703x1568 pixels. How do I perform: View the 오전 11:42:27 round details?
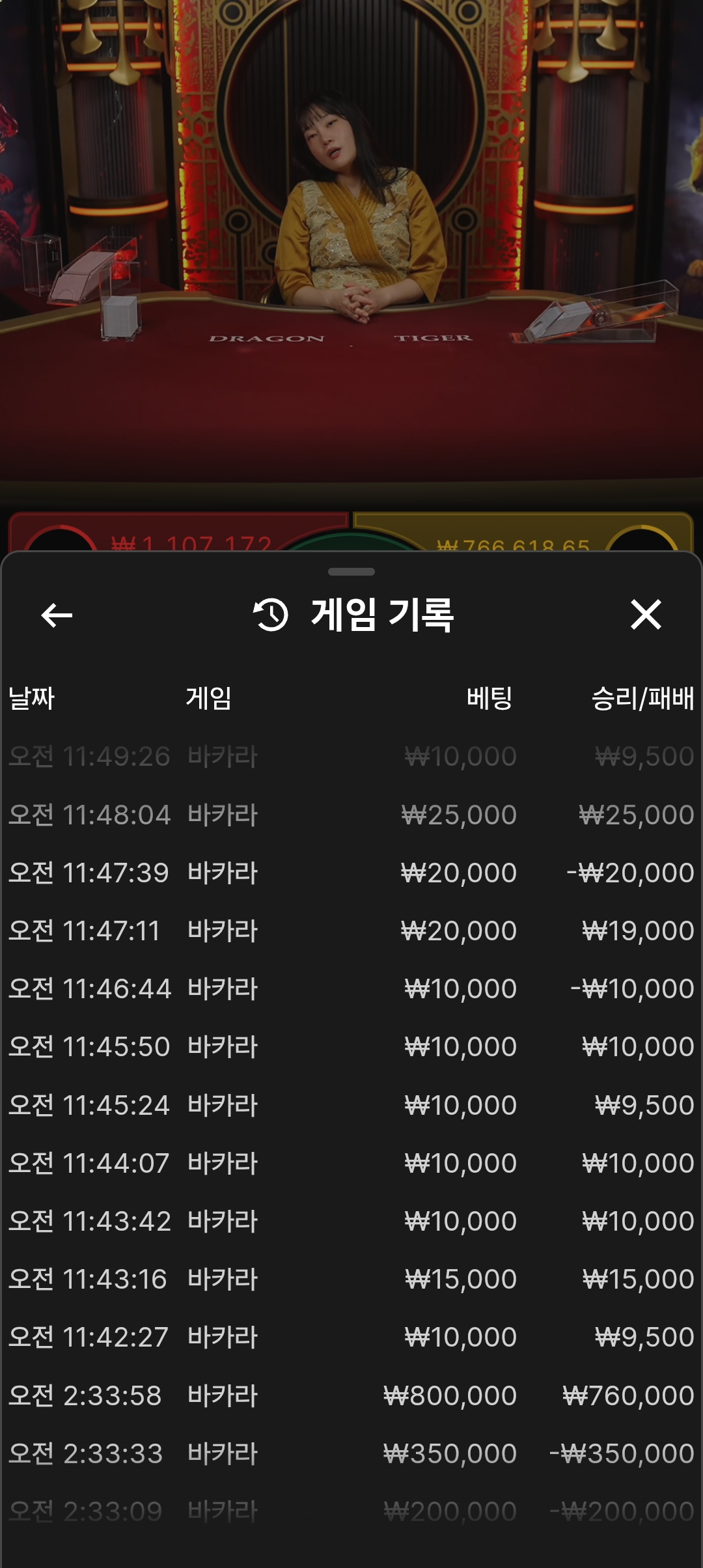coord(351,1337)
